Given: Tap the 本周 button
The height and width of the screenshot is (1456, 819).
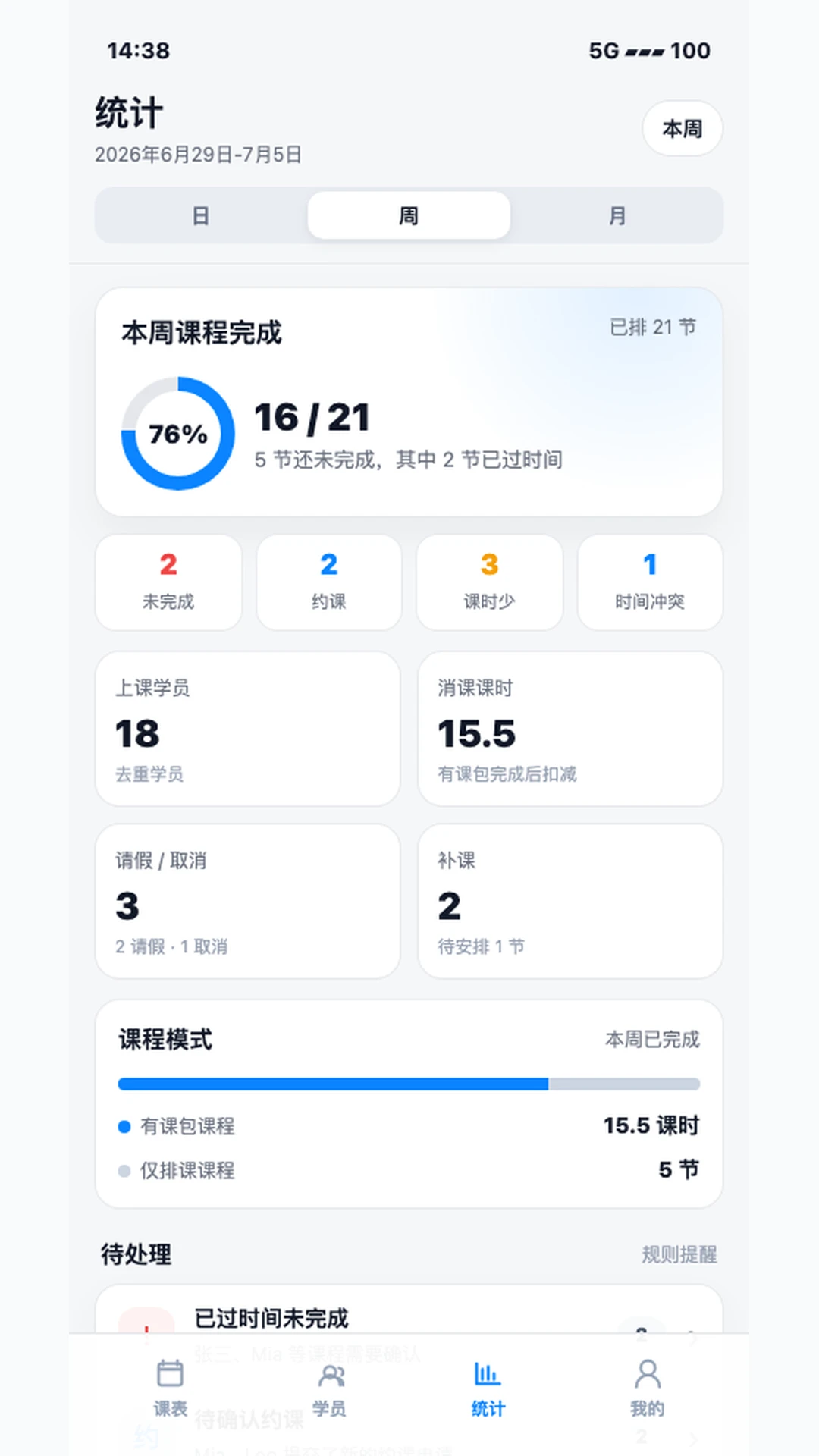Looking at the screenshot, I should click(682, 129).
